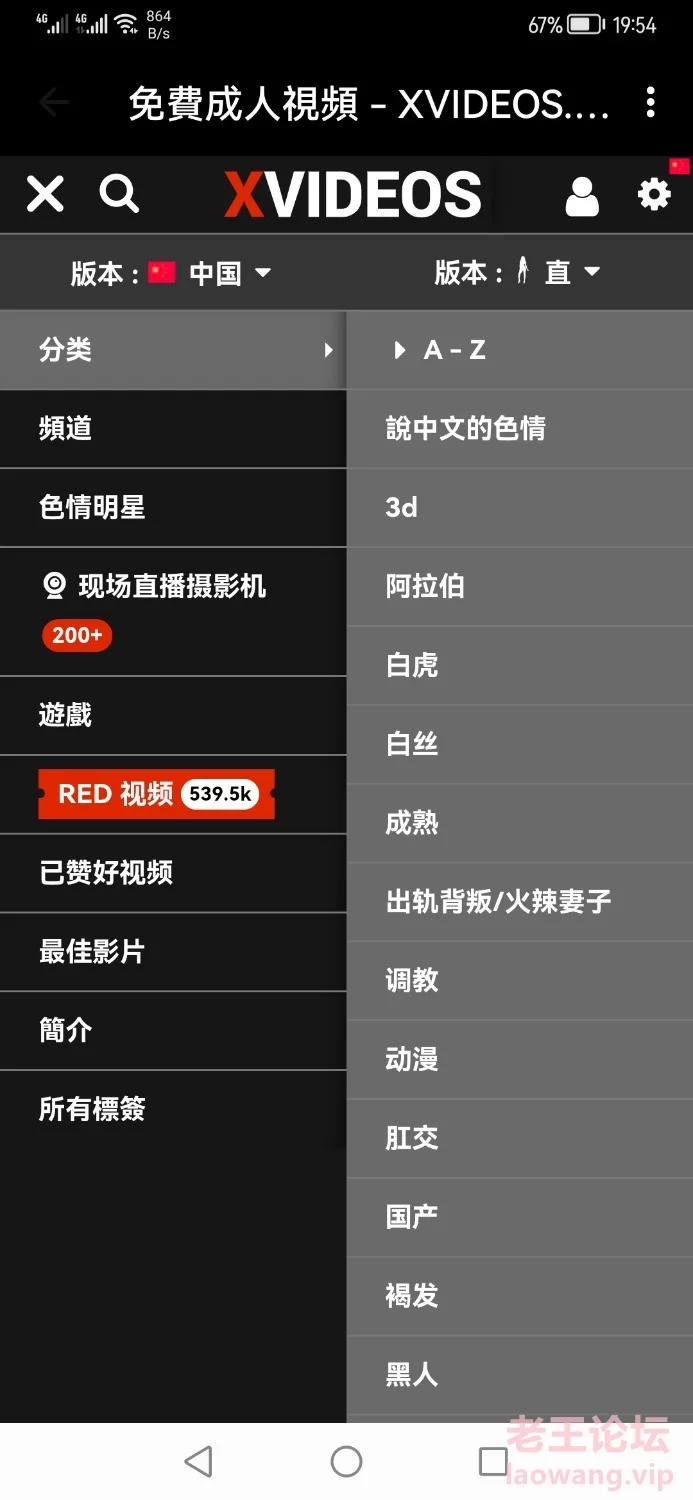This screenshot has height=1500, width=693.
Task: Close the side menu with X
Action: click(45, 194)
